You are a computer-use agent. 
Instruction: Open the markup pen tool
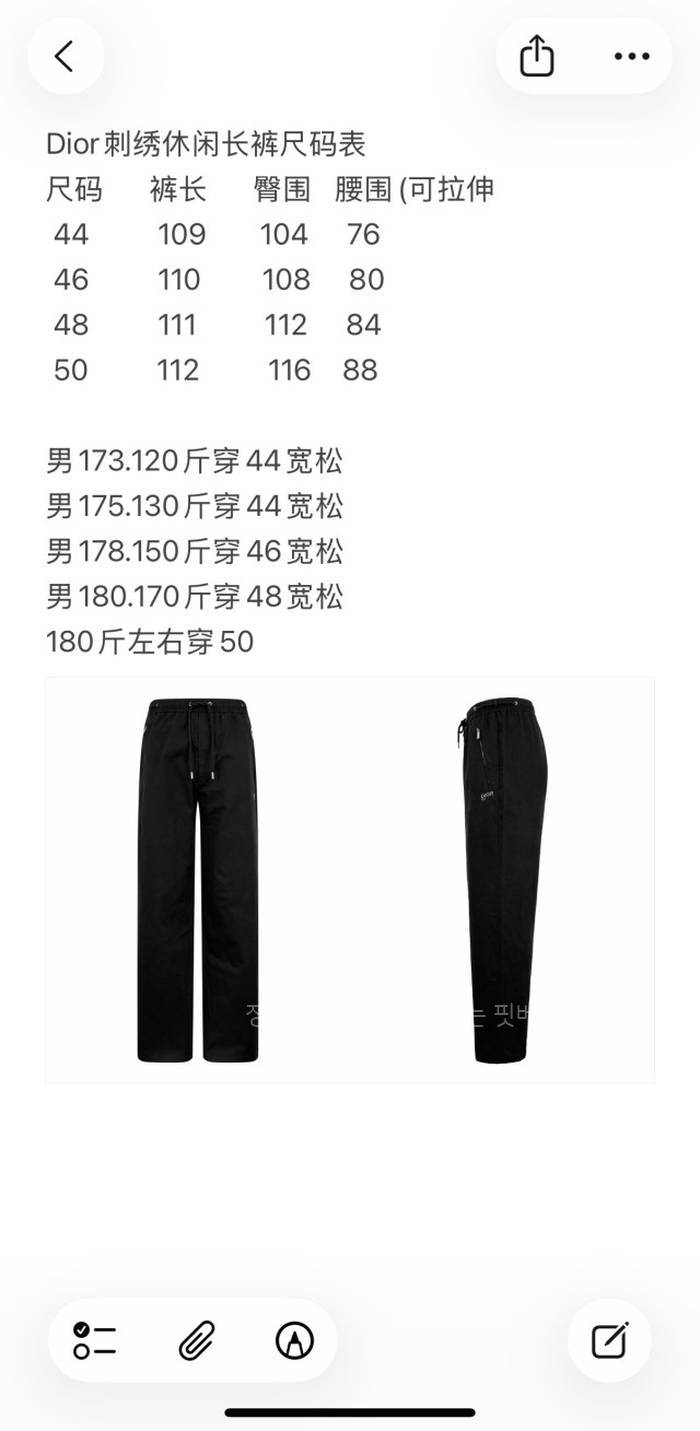pyautogui.click(x=293, y=1340)
